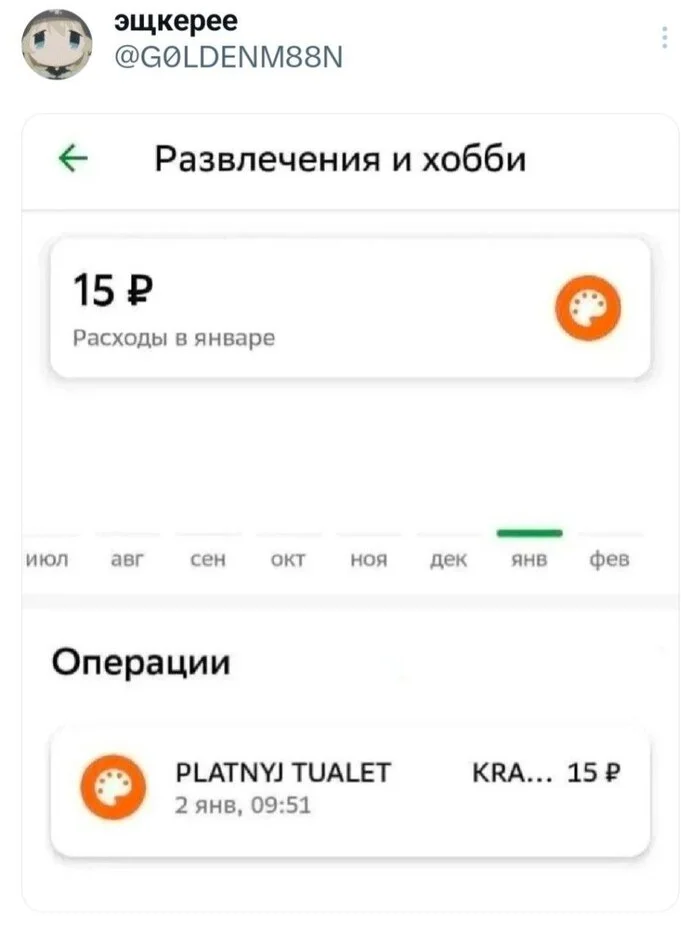Open the tweet's overflow menu
This screenshot has height=927, width=700.
664,37
